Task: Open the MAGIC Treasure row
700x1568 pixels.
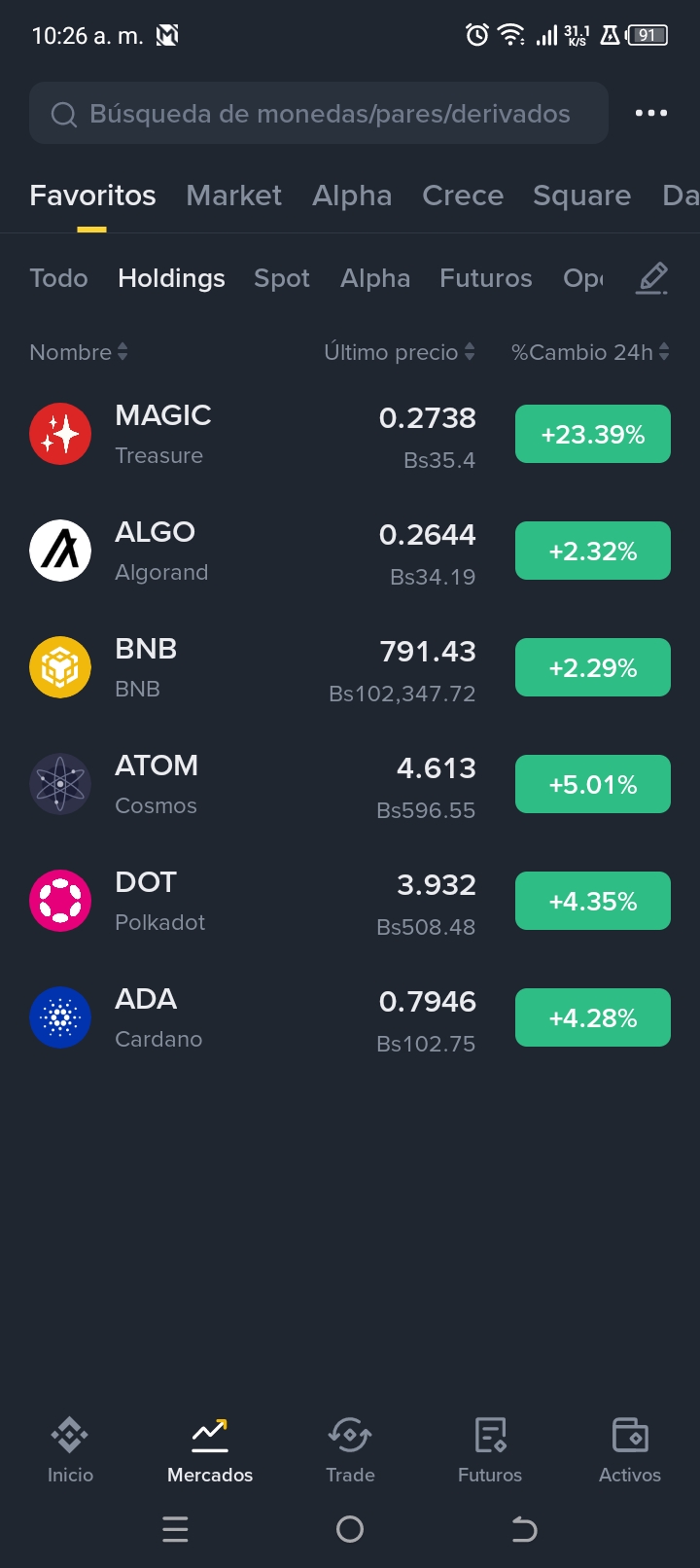Action: pyautogui.click(x=350, y=434)
